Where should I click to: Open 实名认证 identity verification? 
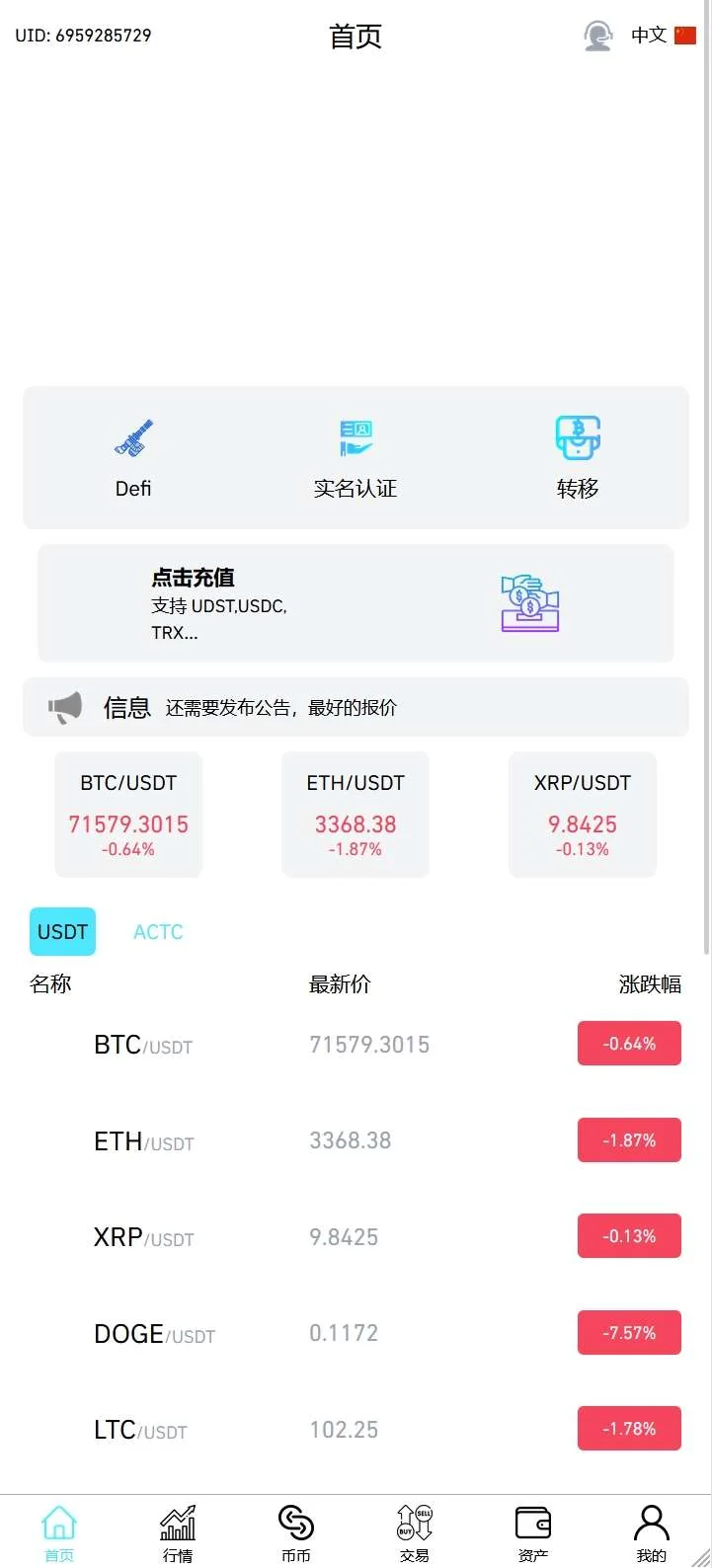[356, 457]
